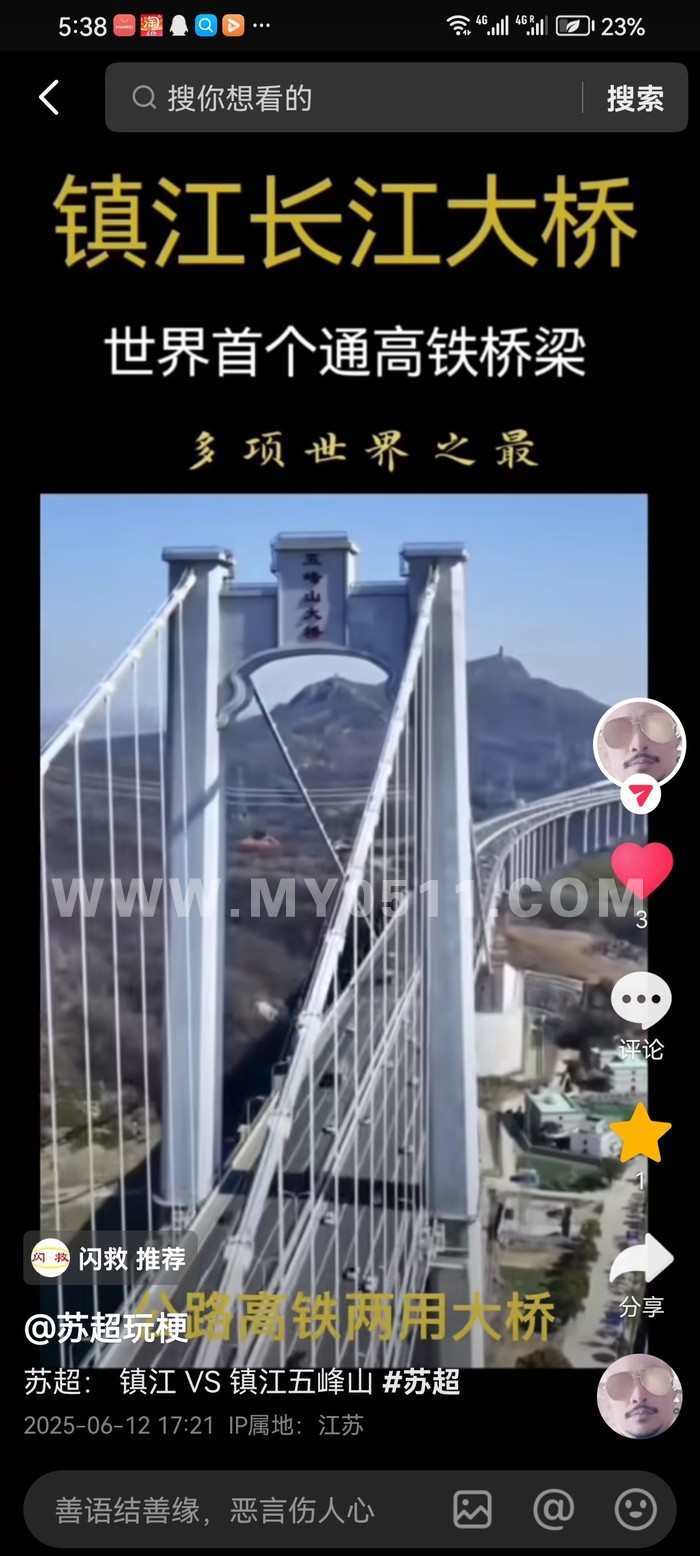Image resolution: width=700 pixels, height=1556 pixels.
Task: Open the 闪救 推荐 tag
Action: (110, 1258)
